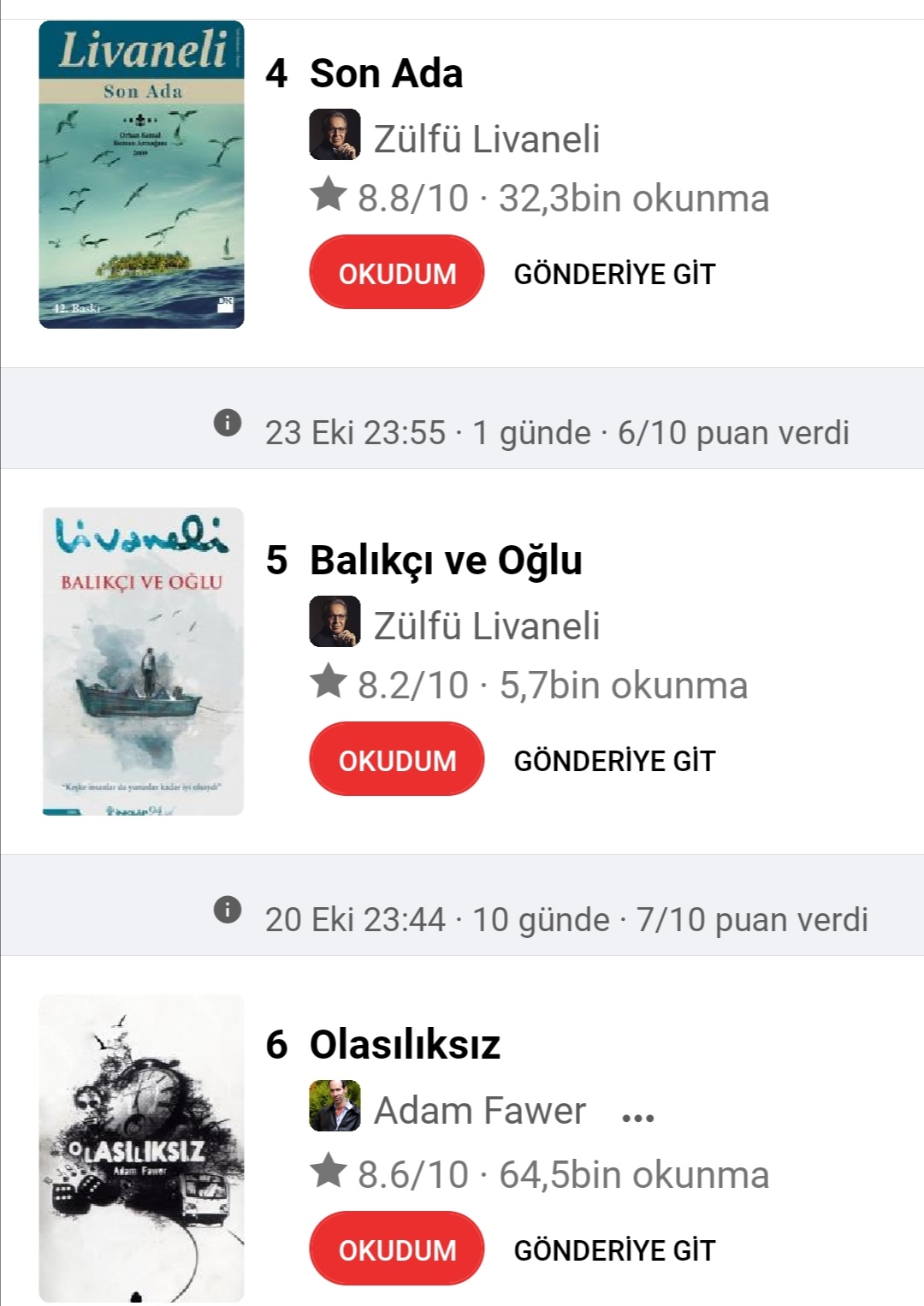Mark Olasılıksız as read with OKUDUM
The height and width of the screenshot is (1306, 924).
[397, 1250]
